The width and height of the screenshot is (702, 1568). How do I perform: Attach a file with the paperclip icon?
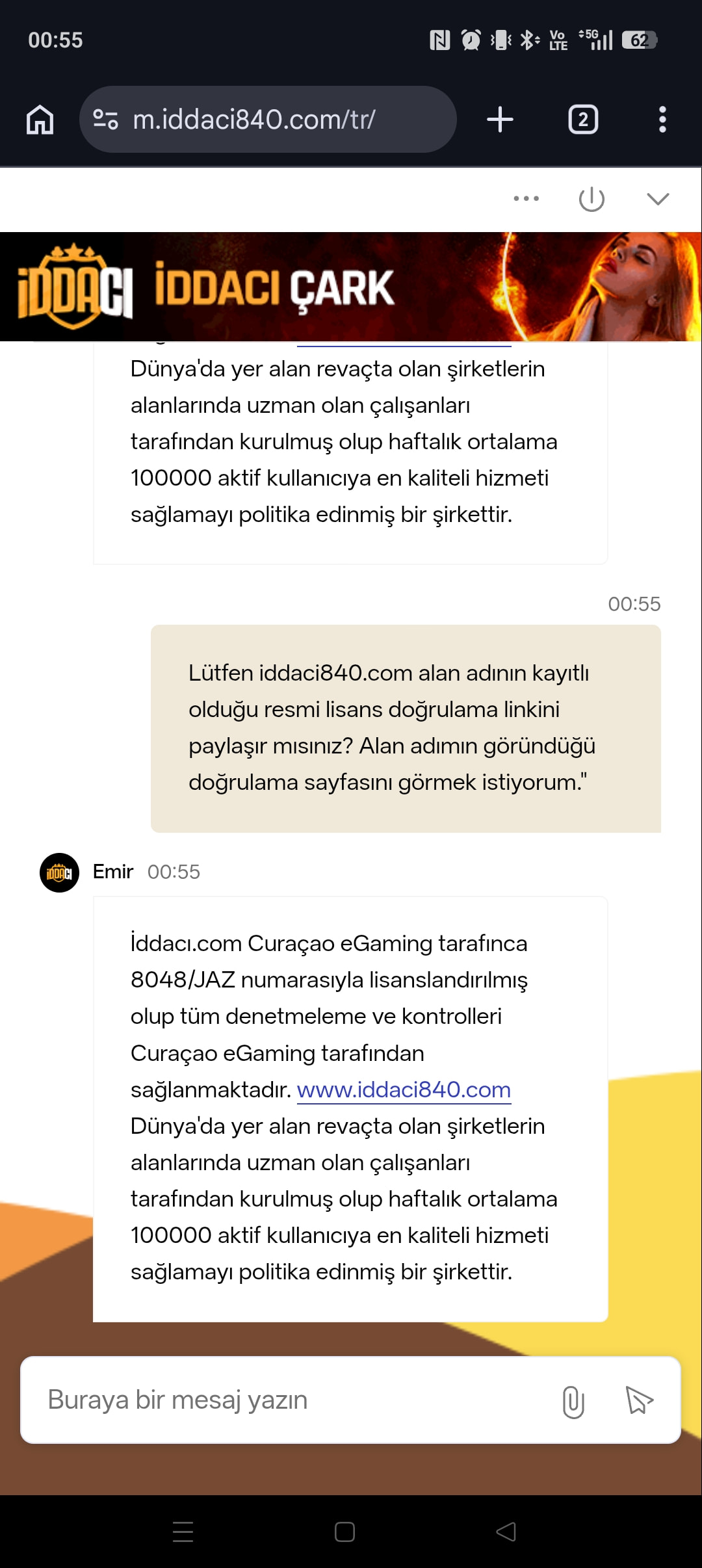(x=573, y=1401)
